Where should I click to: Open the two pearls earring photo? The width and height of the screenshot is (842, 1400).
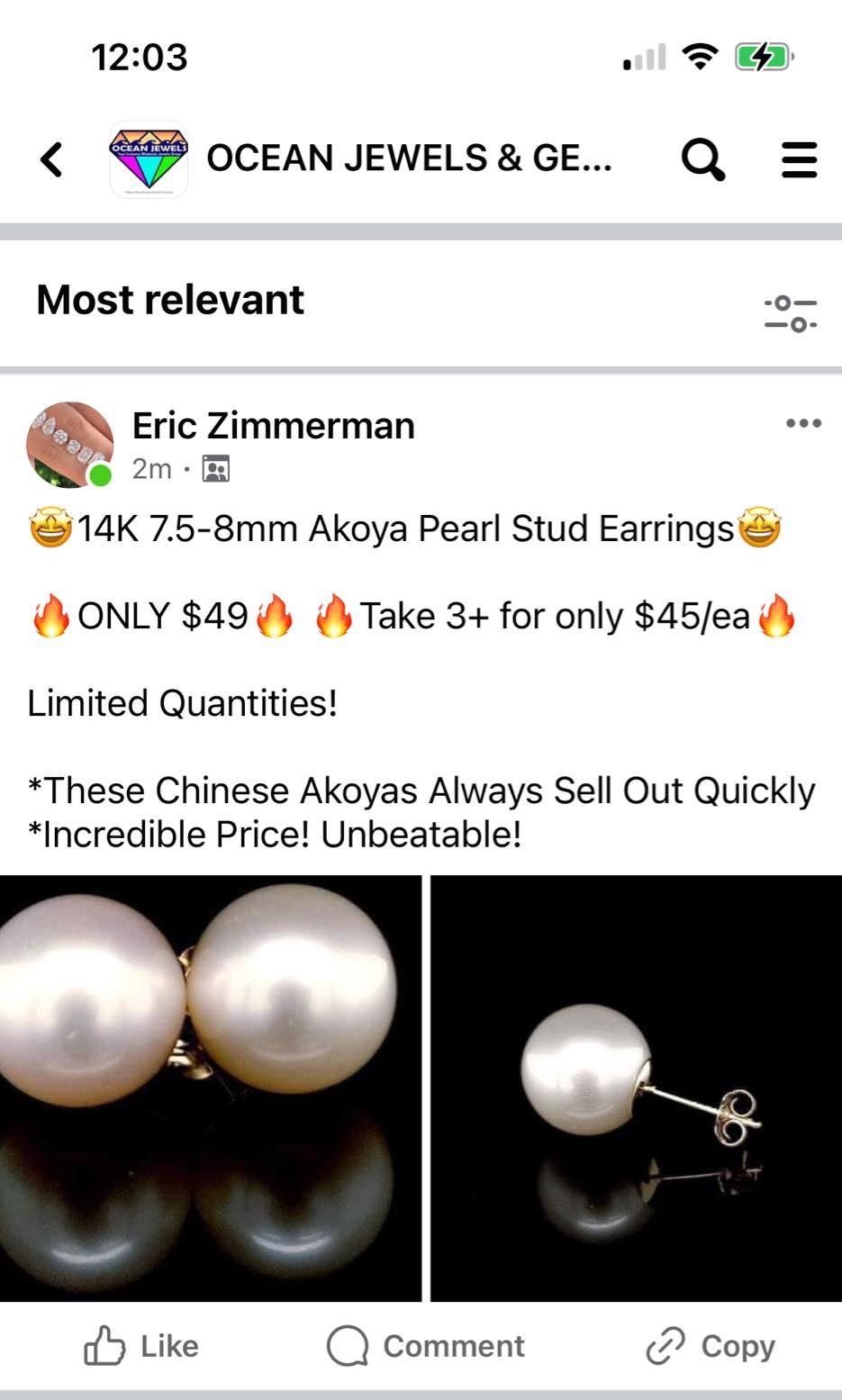click(x=210, y=1088)
